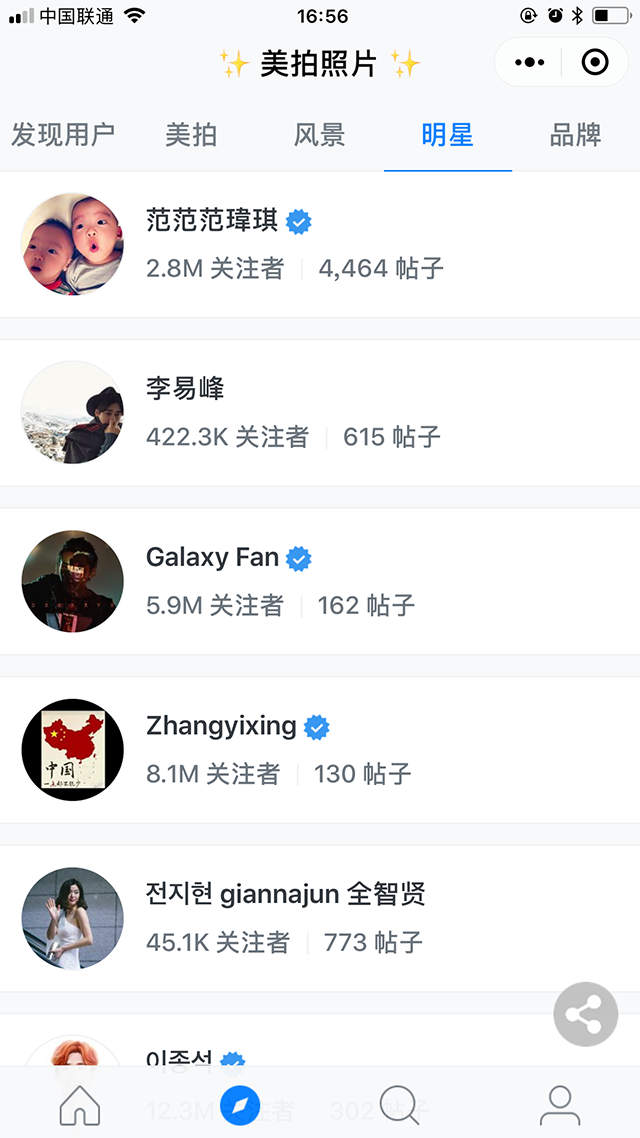Switch to the 美拍 tab
The height and width of the screenshot is (1138, 640).
(192, 135)
